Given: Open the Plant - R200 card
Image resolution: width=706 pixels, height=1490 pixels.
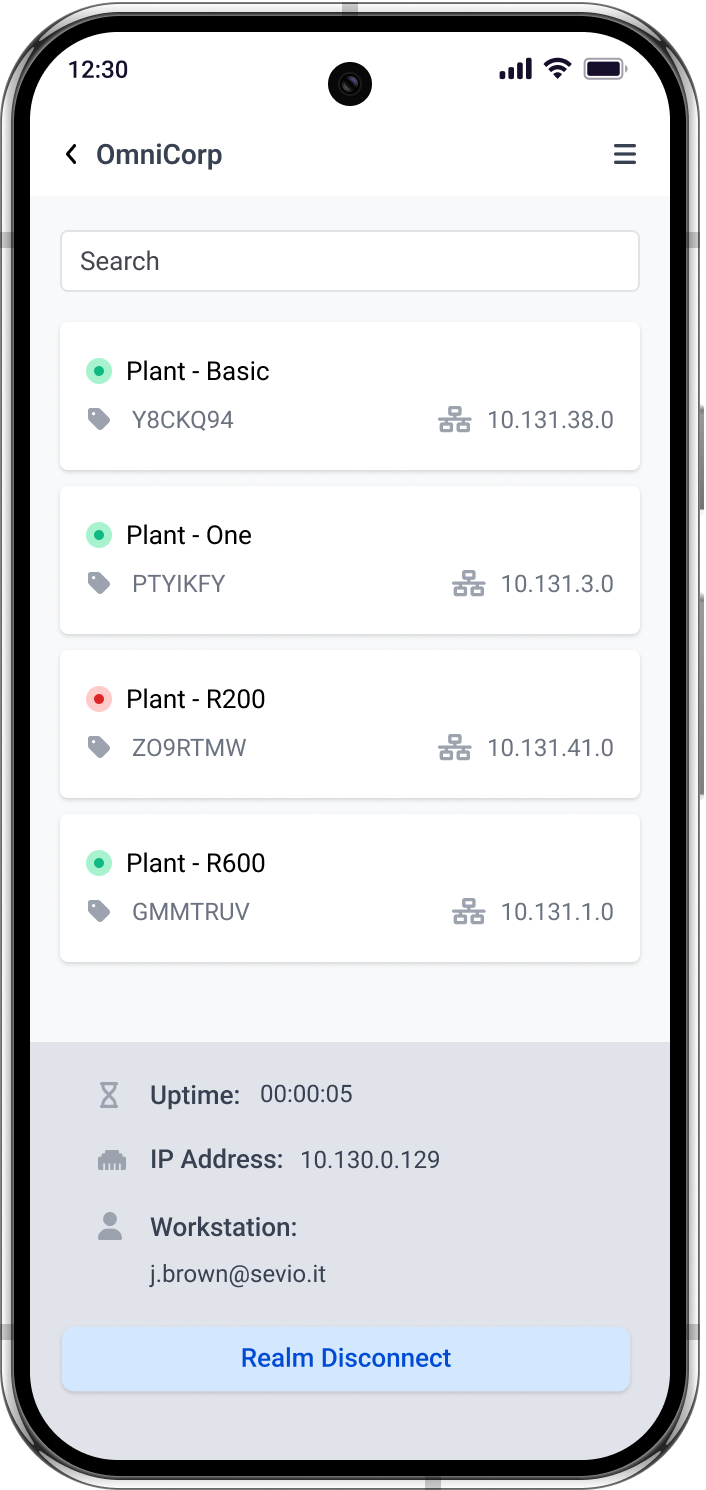Looking at the screenshot, I should [x=349, y=723].
